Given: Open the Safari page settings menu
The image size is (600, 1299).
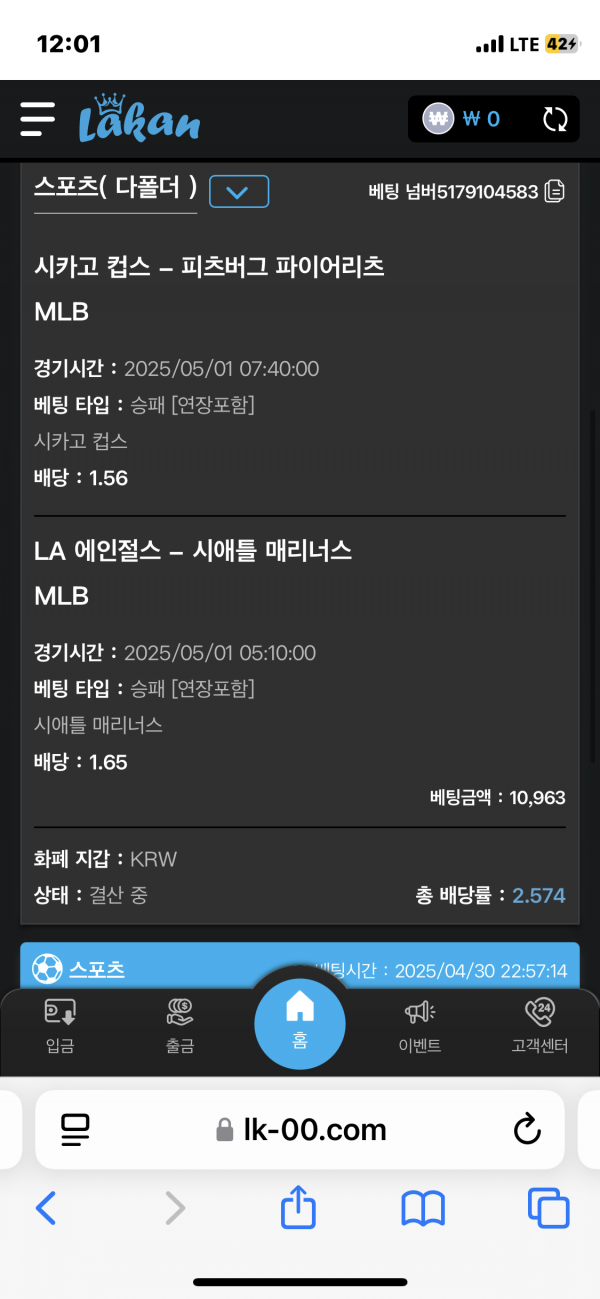Looking at the screenshot, I should 76,1130.
